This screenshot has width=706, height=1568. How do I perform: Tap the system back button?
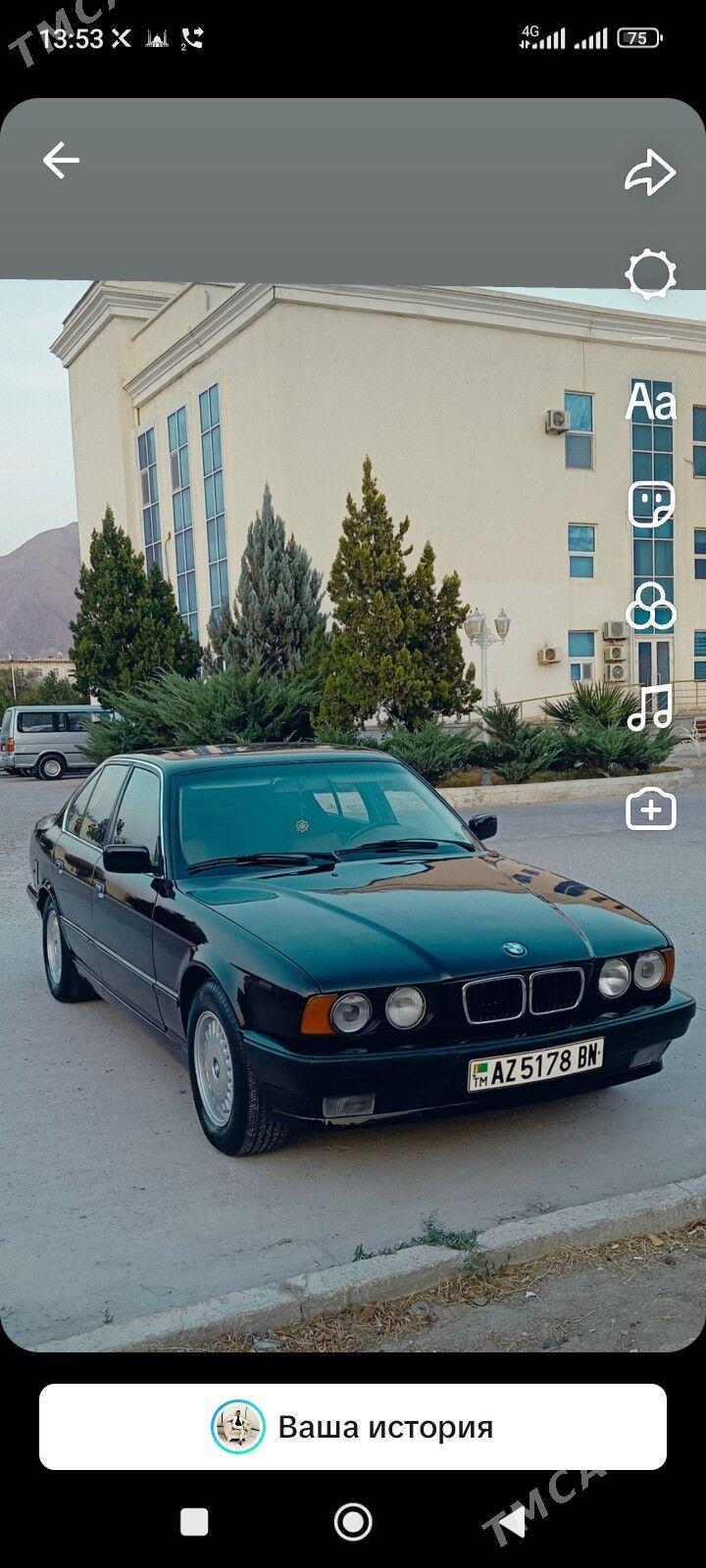[x=512, y=1522]
